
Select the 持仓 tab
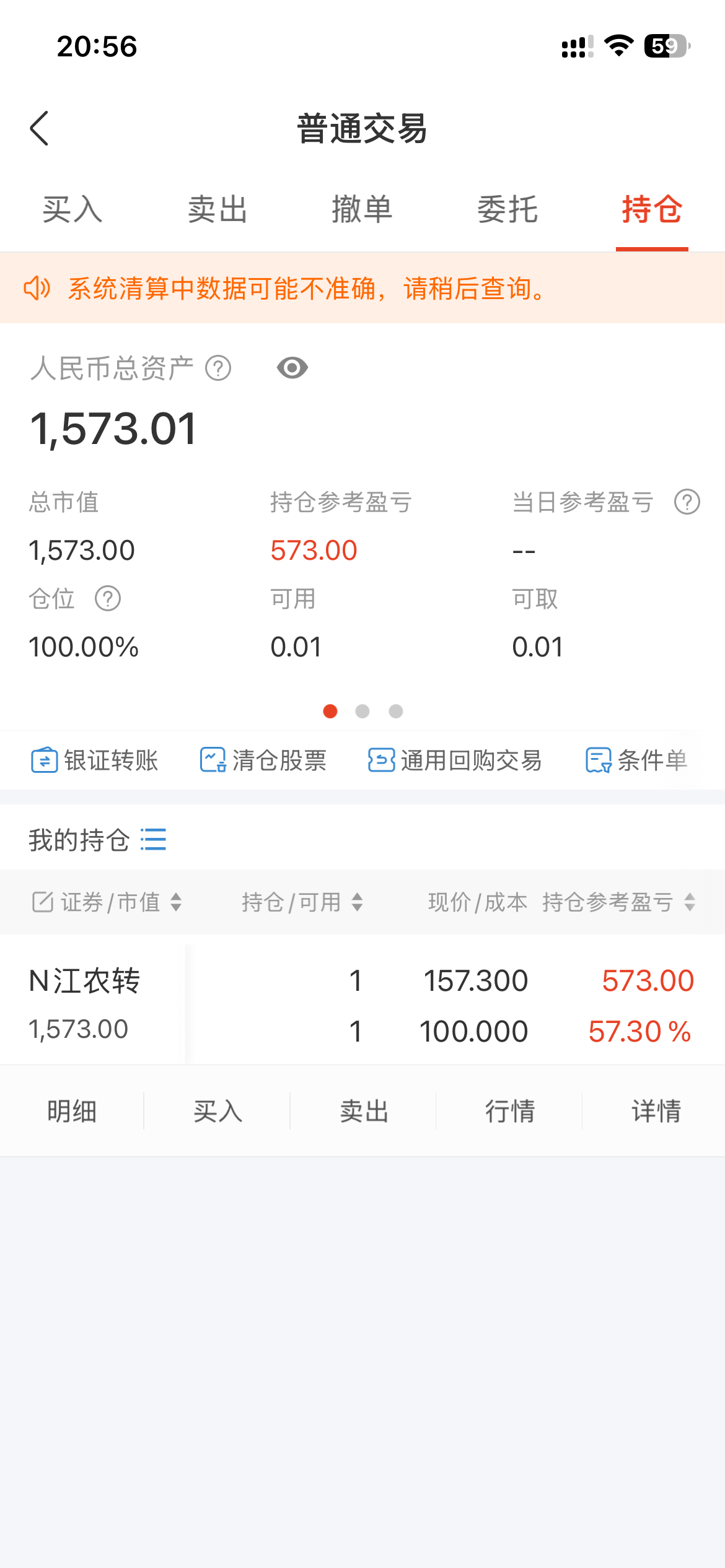tap(652, 209)
